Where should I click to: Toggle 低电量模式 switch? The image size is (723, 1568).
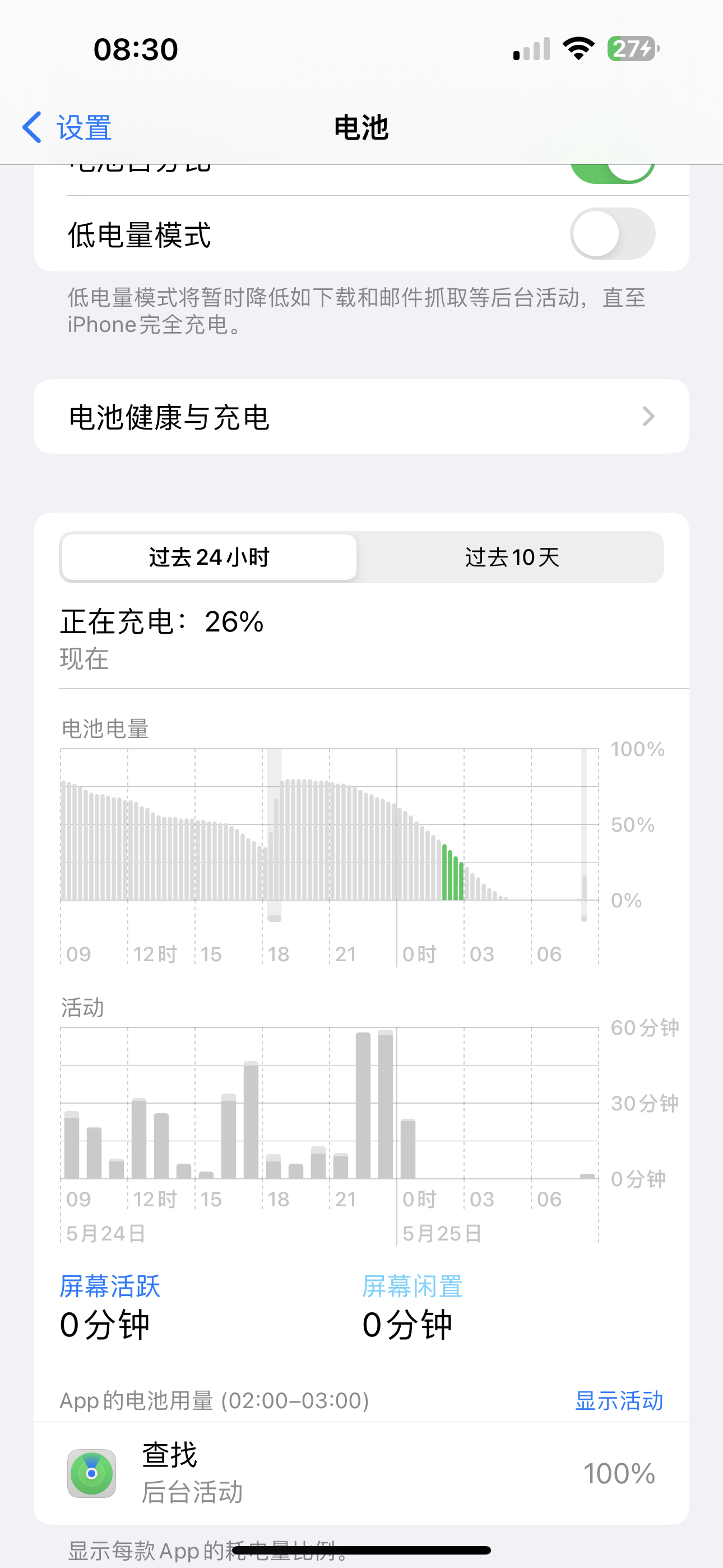611,234
